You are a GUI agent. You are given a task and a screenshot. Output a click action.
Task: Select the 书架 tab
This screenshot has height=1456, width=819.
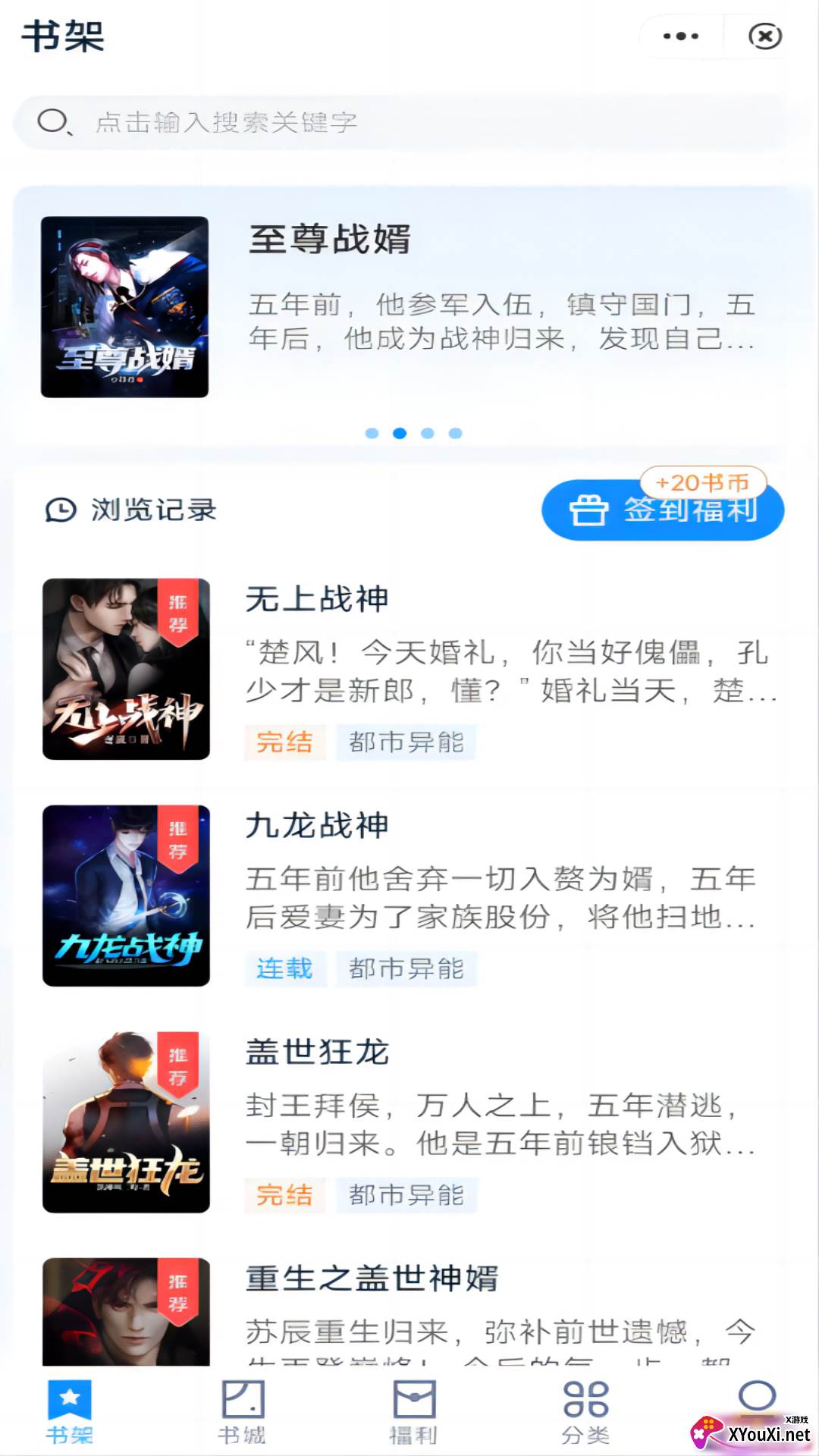(70, 1412)
